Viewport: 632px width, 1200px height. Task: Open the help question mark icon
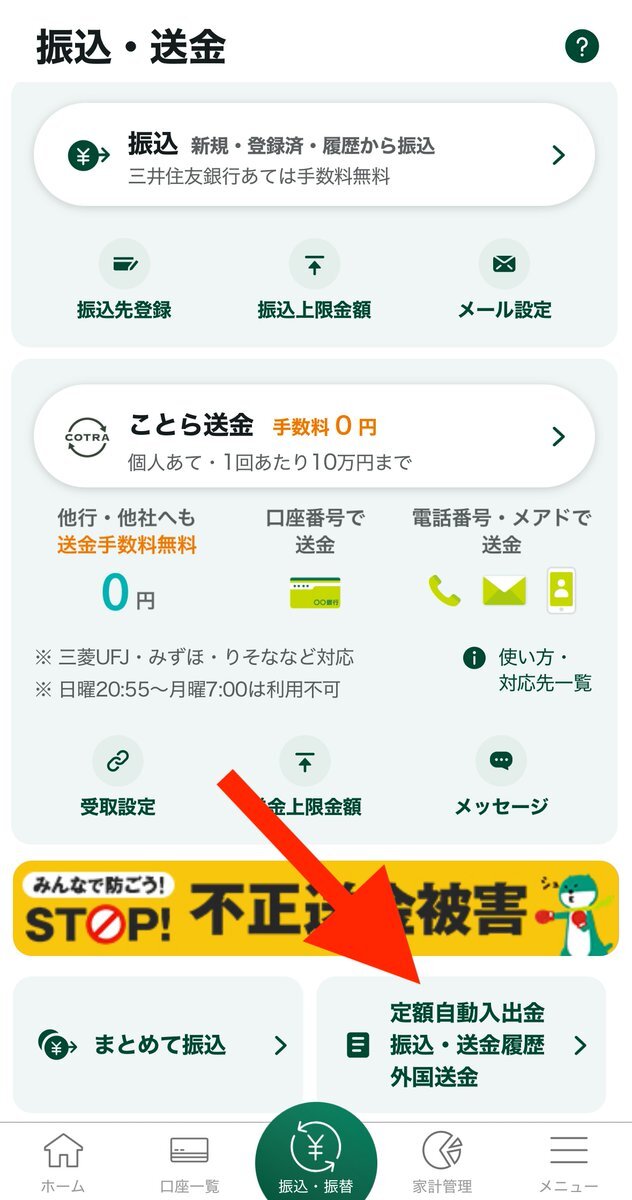point(581,46)
